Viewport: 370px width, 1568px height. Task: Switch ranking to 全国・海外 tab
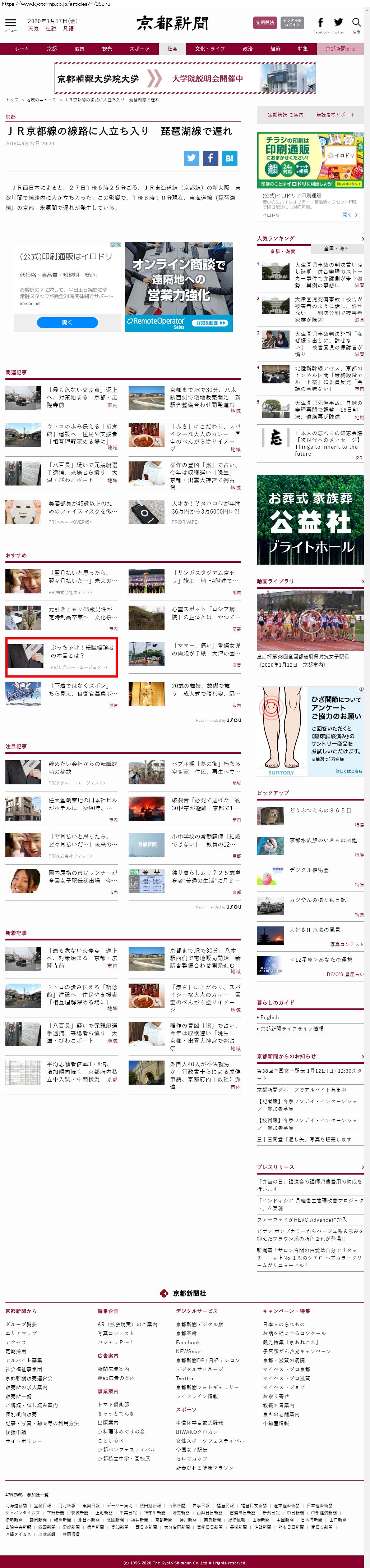pos(337,249)
